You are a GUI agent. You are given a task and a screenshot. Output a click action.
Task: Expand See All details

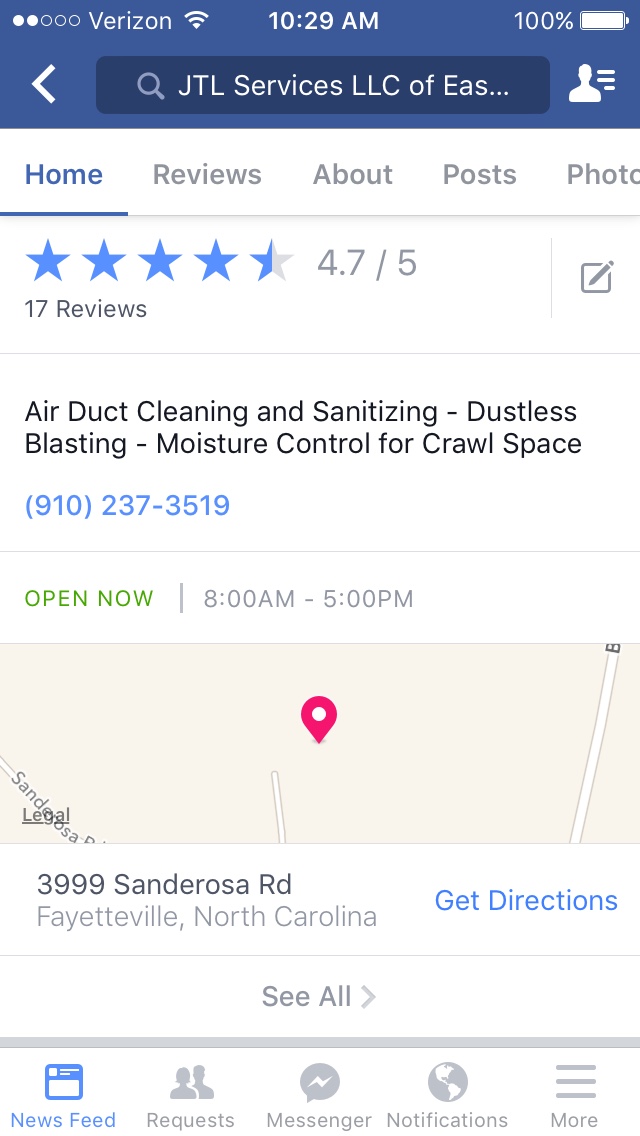pyautogui.click(x=319, y=996)
